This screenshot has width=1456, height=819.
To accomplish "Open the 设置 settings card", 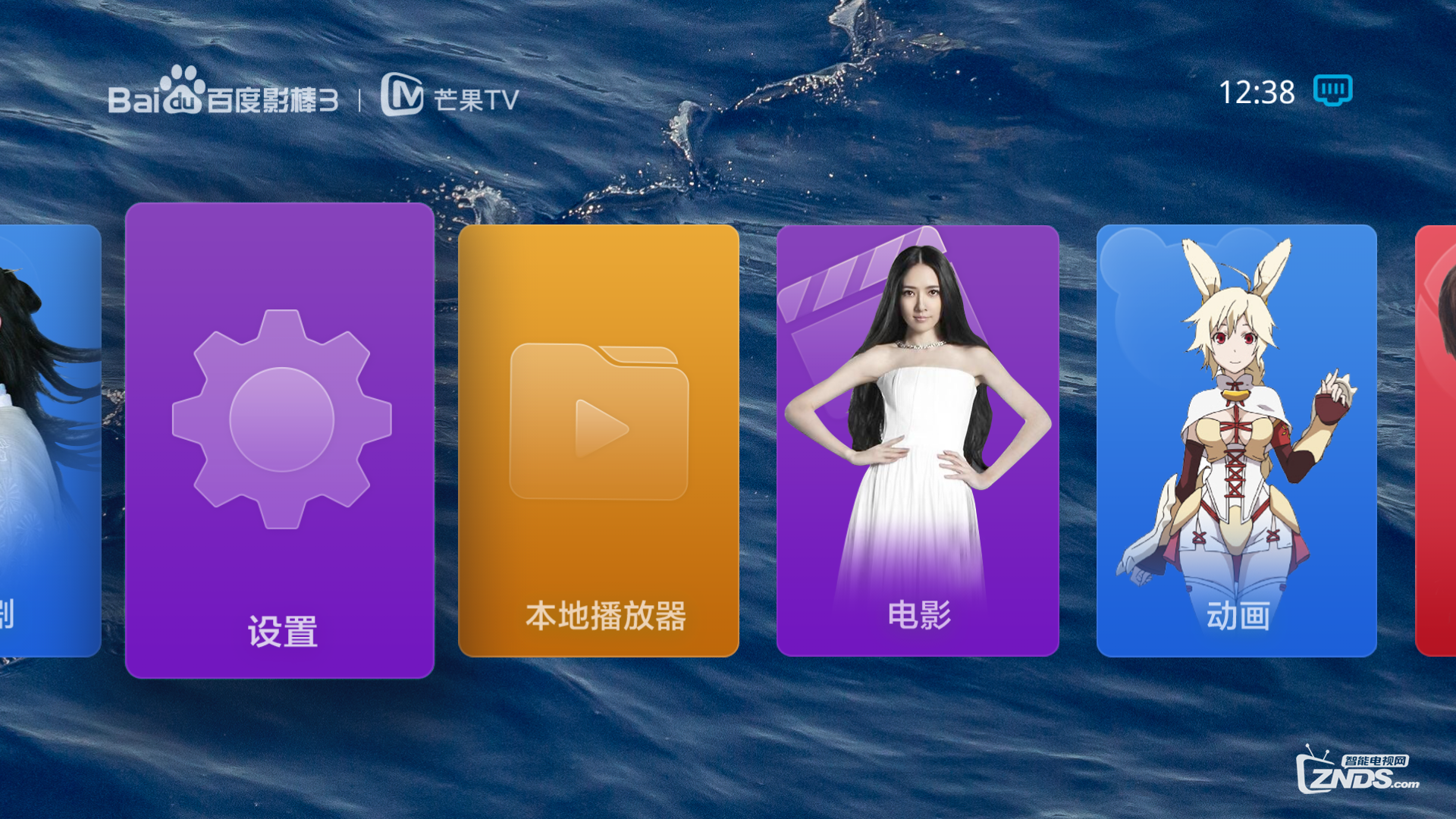I will click(x=280, y=440).
